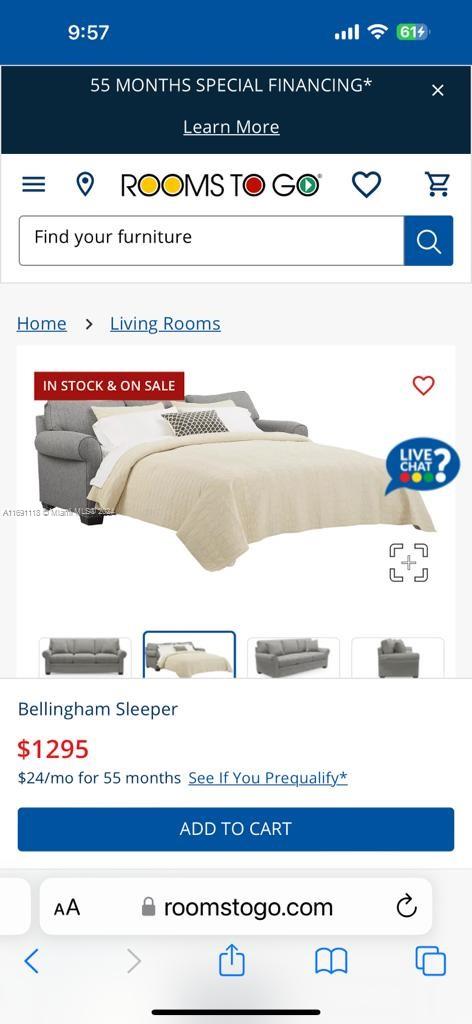Tap the blue search magnifier button
This screenshot has height=1024, width=472.
(x=428, y=241)
